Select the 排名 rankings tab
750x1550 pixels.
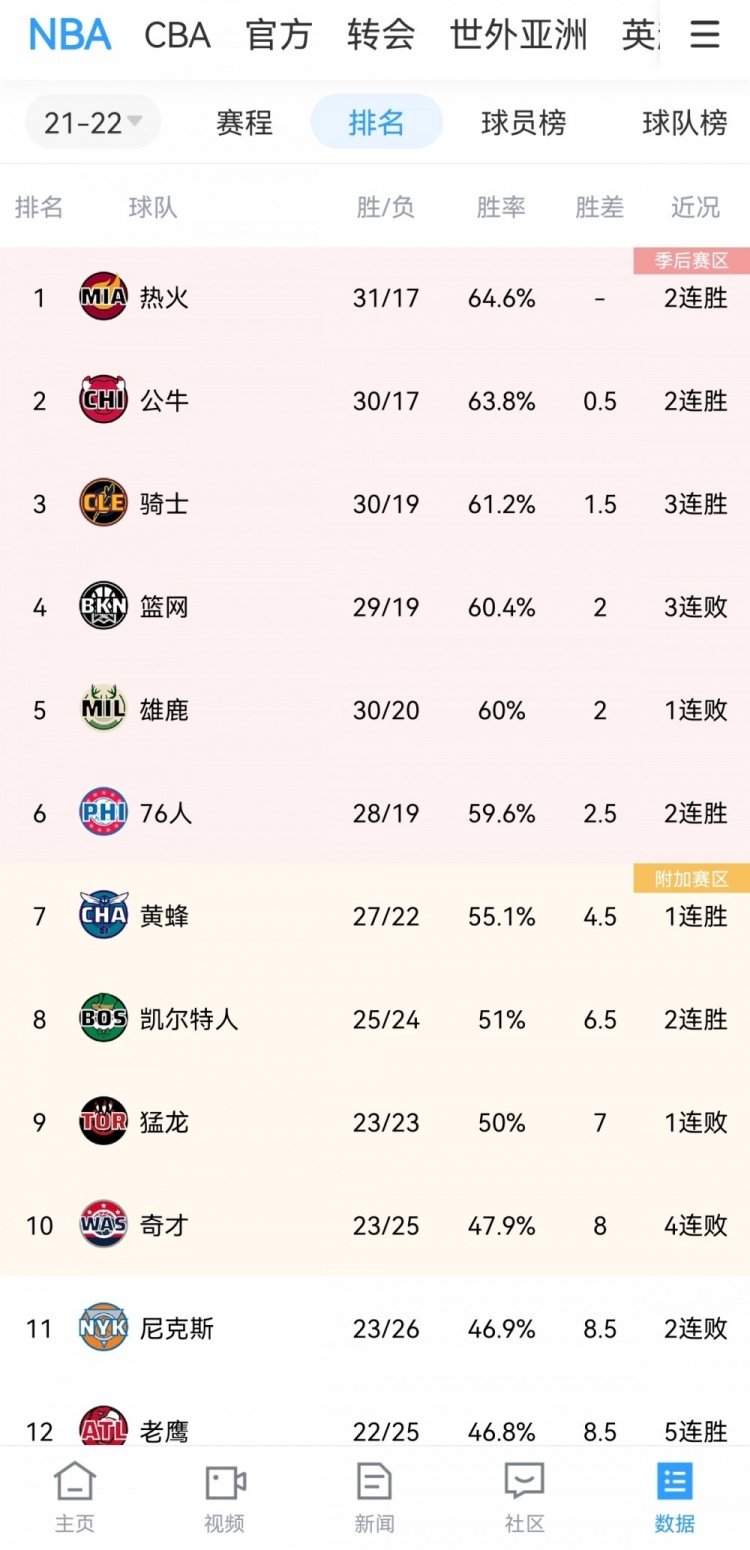tap(377, 122)
